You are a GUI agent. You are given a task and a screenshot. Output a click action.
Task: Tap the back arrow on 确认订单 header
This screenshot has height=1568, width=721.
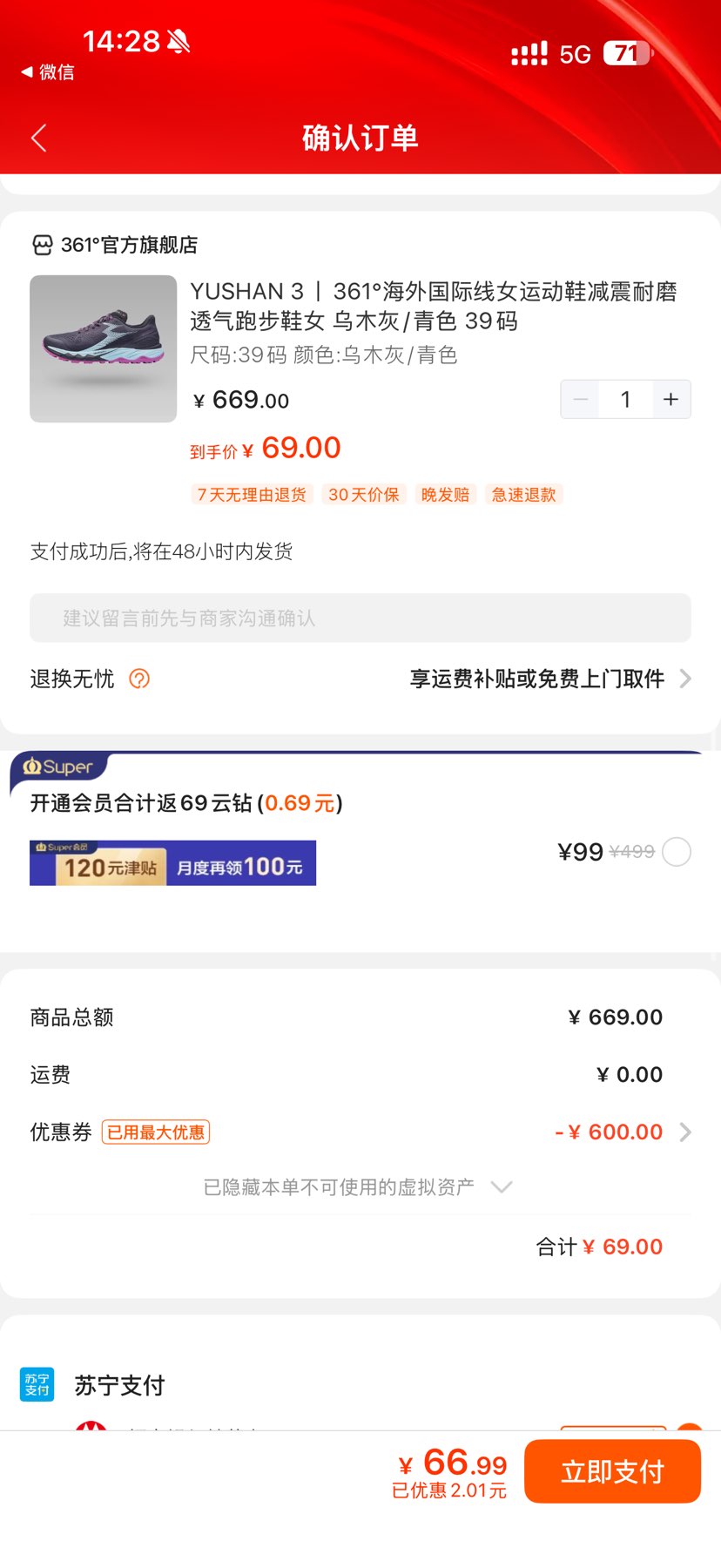(38, 138)
